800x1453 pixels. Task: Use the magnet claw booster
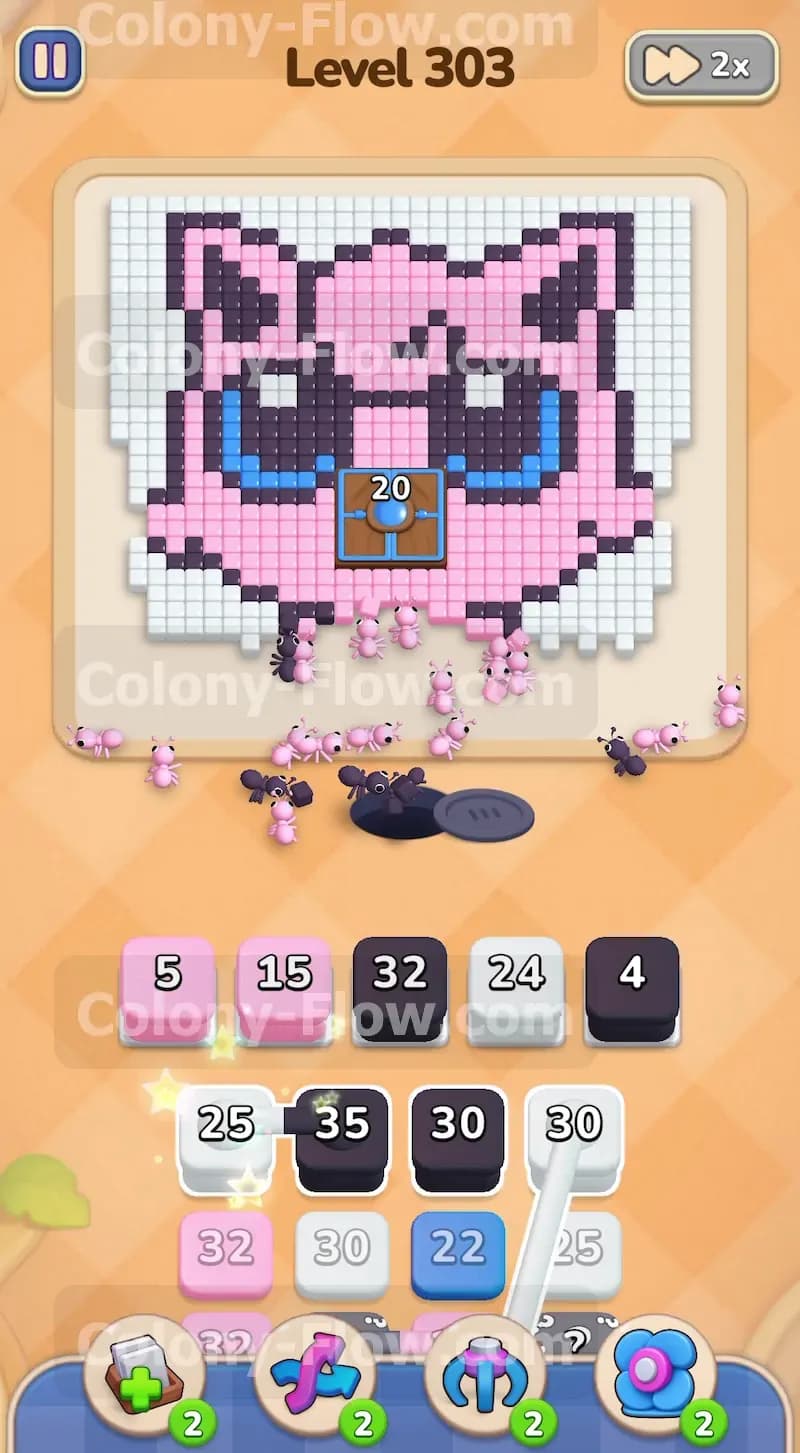(486, 1380)
